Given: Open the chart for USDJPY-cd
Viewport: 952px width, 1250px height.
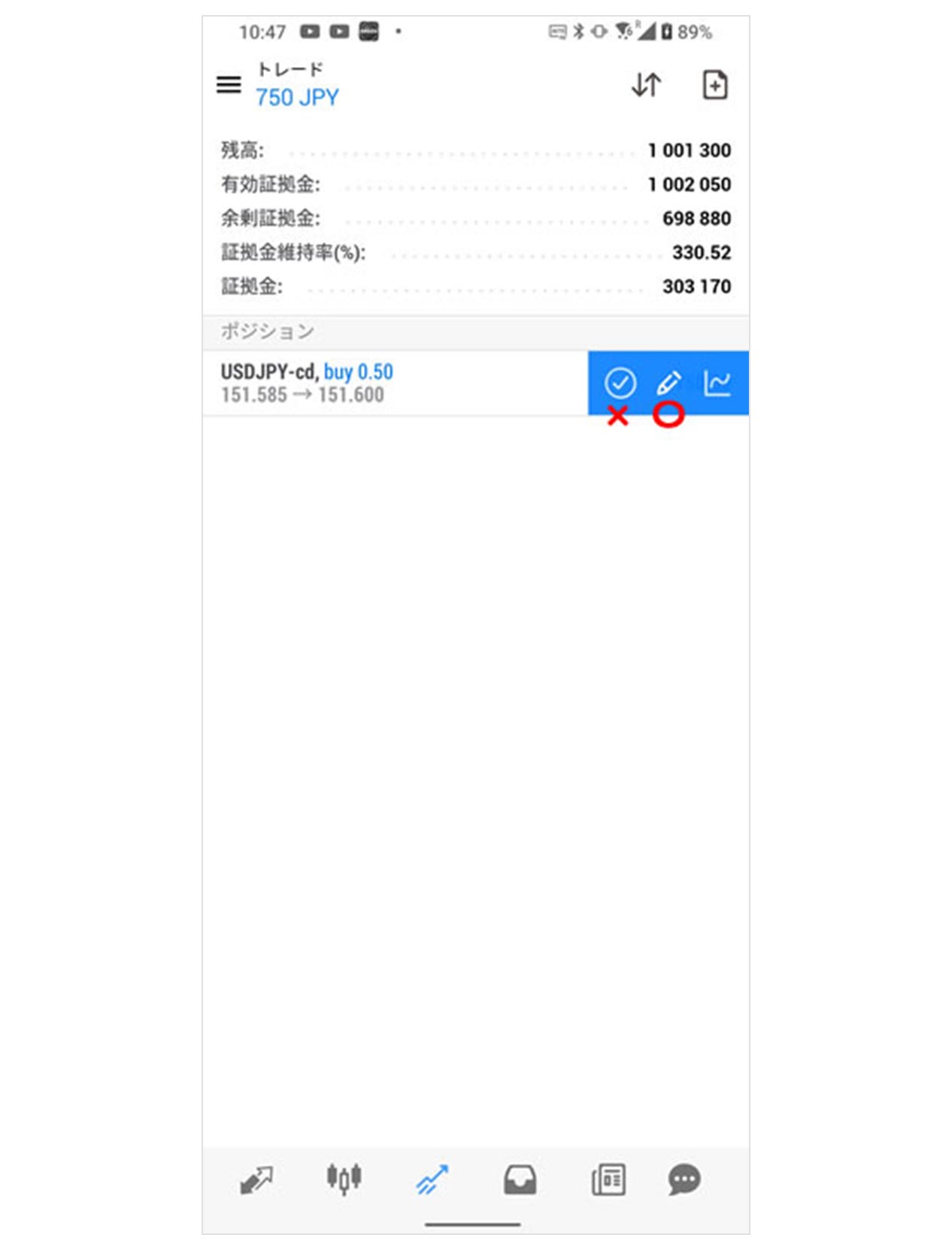Looking at the screenshot, I should pos(717,383).
